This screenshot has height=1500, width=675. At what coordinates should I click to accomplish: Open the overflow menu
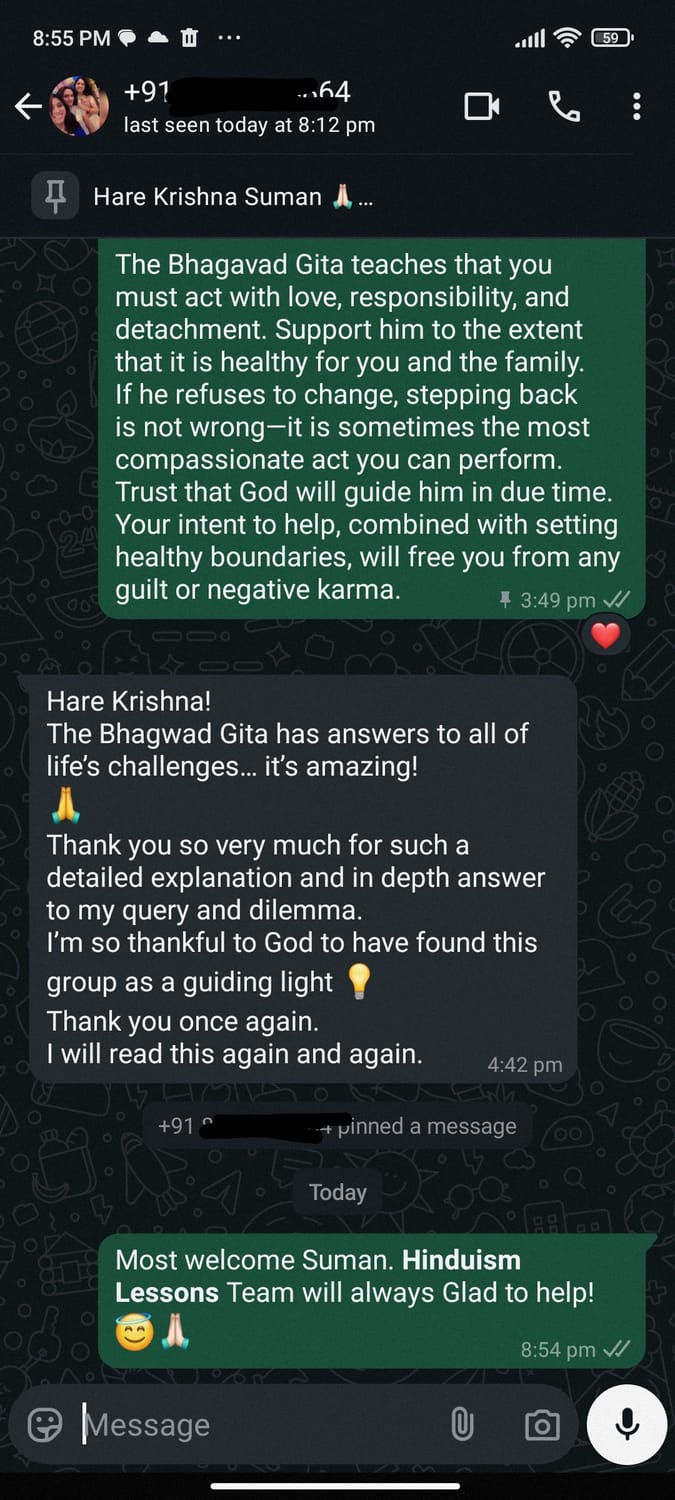point(636,106)
